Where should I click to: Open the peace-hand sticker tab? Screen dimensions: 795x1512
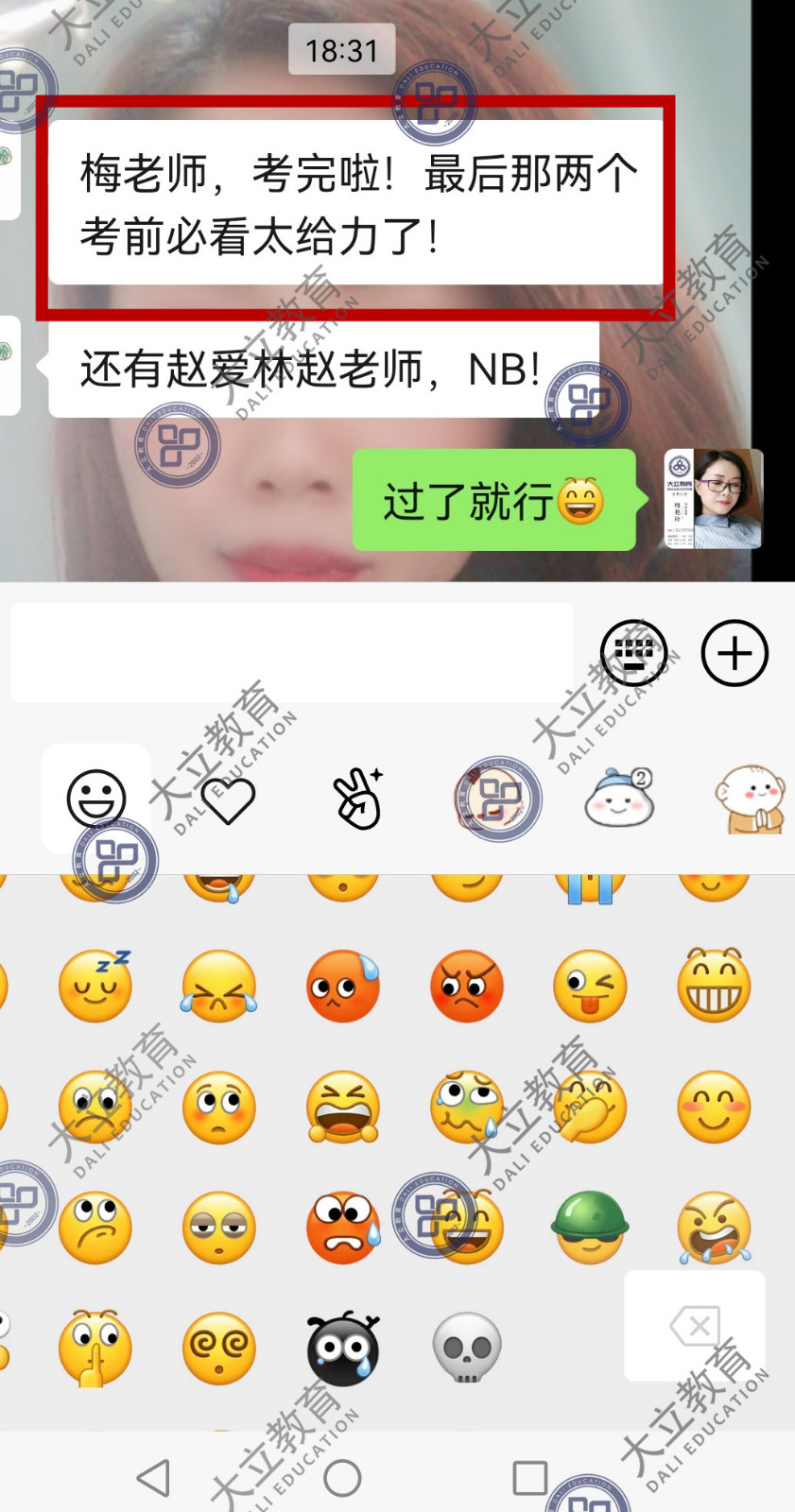pyautogui.click(x=358, y=799)
